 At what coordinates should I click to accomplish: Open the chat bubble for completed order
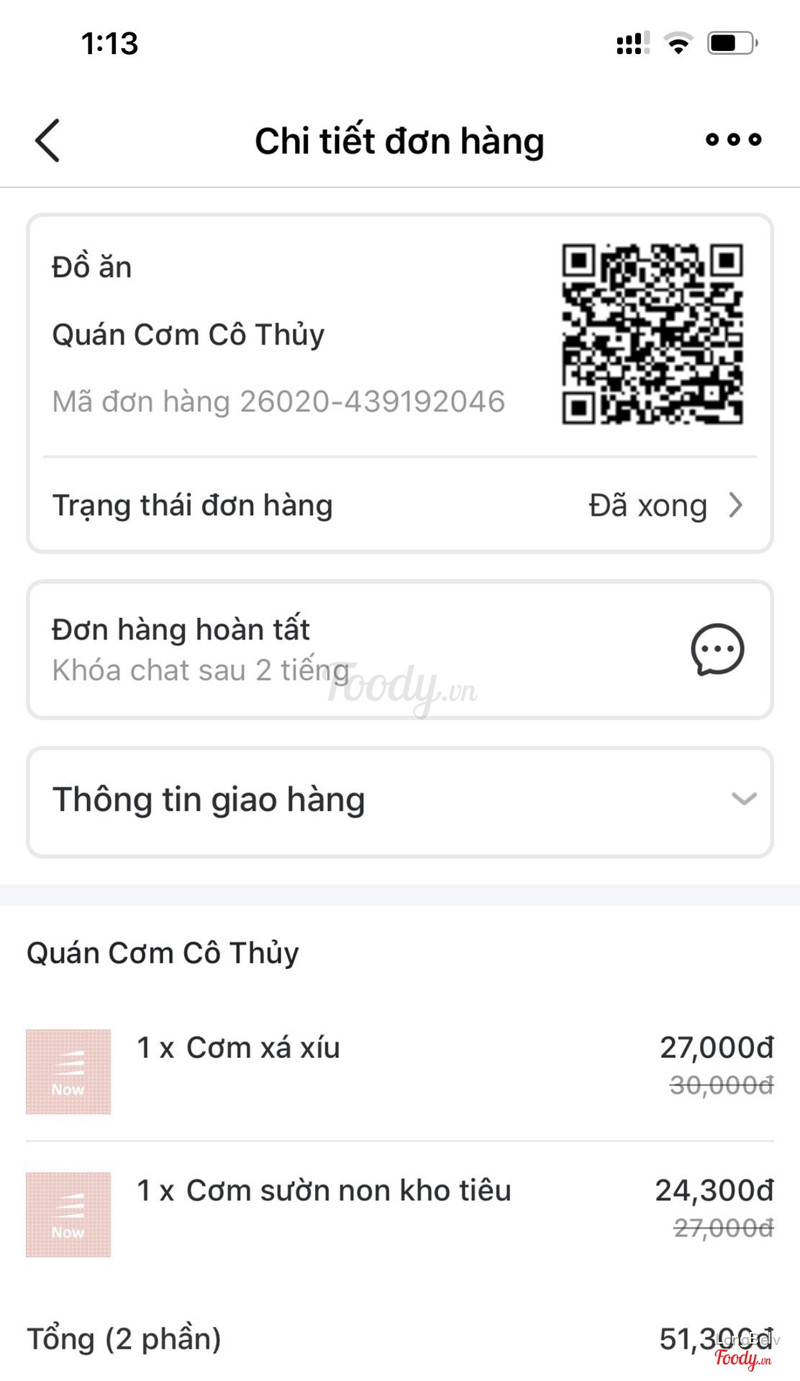coord(717,650)
